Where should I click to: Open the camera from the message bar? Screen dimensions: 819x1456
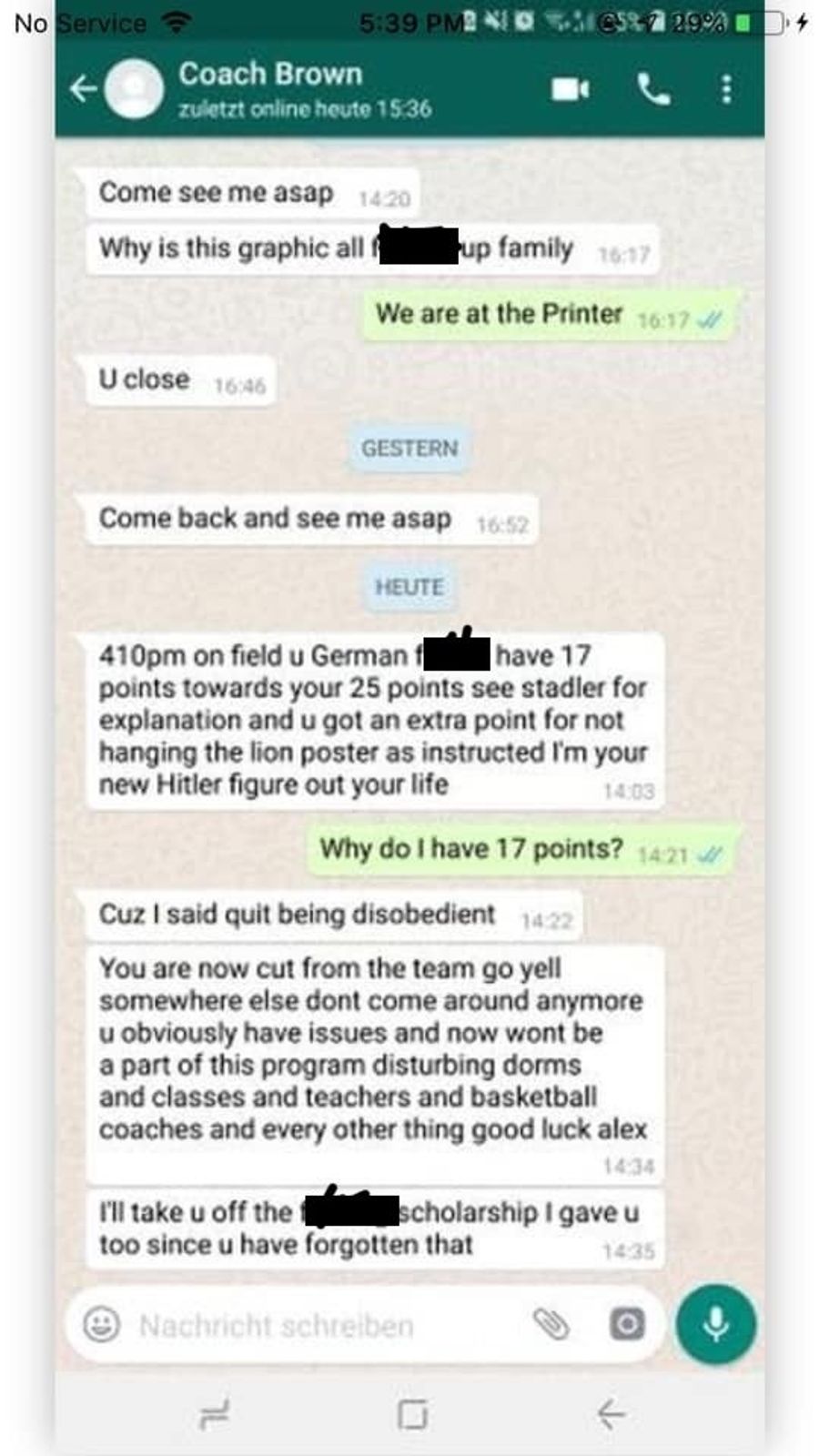(626, 1324)
